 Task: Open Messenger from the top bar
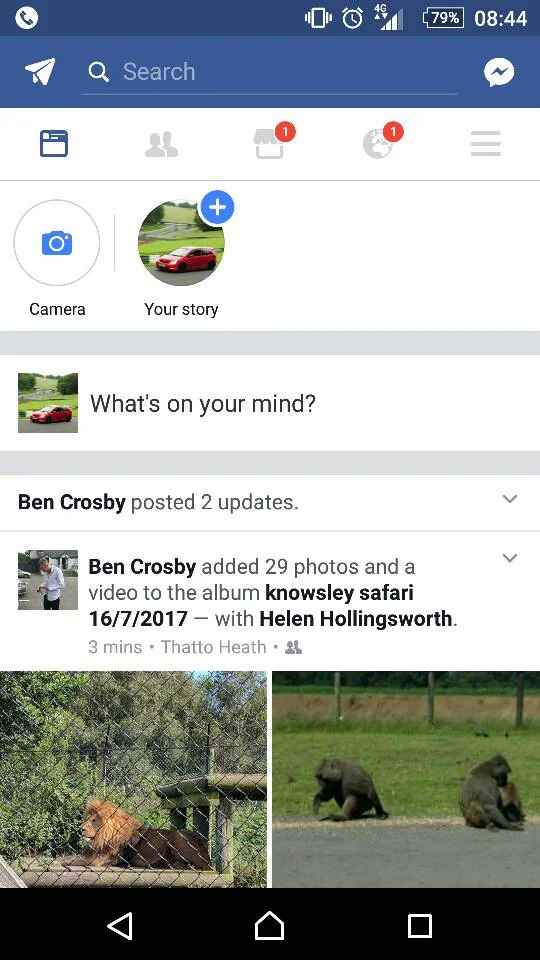pyautogui.click(x=499, y=72)
